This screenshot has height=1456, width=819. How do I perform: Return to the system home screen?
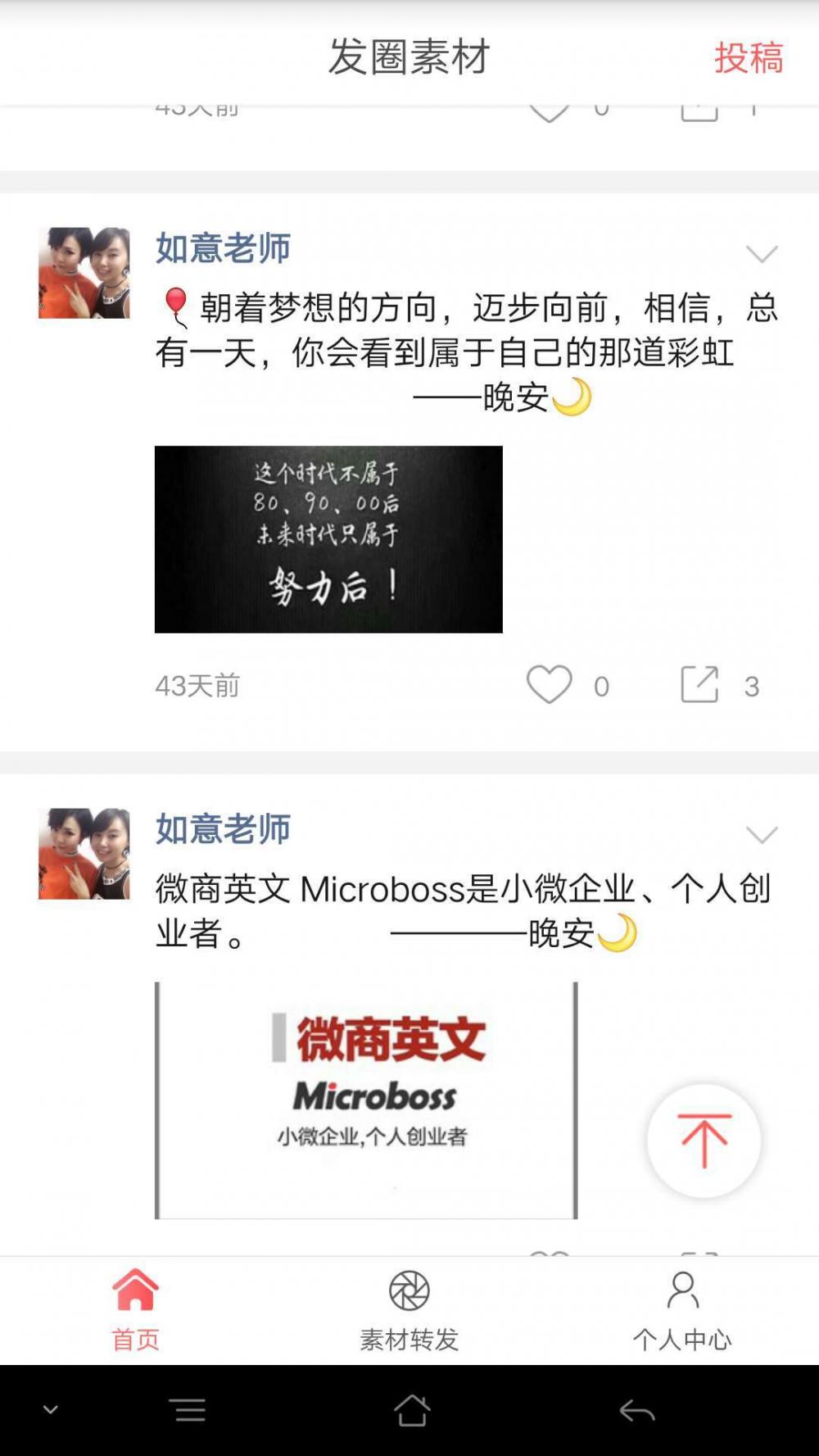coord(411,1411)
